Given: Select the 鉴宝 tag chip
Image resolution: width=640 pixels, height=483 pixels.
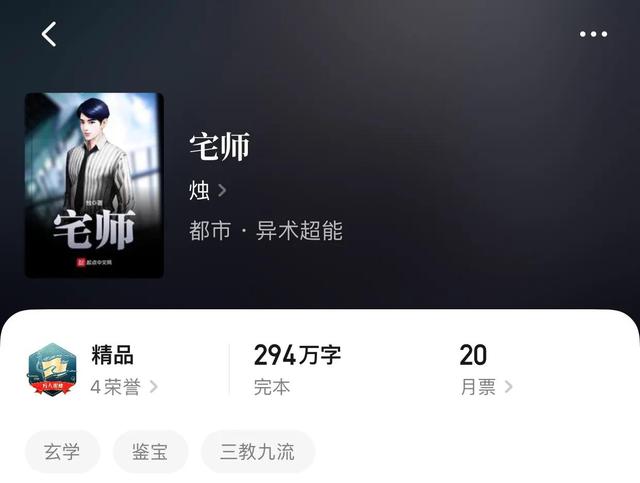Looking at the screenshot, I should pos(150,452).
